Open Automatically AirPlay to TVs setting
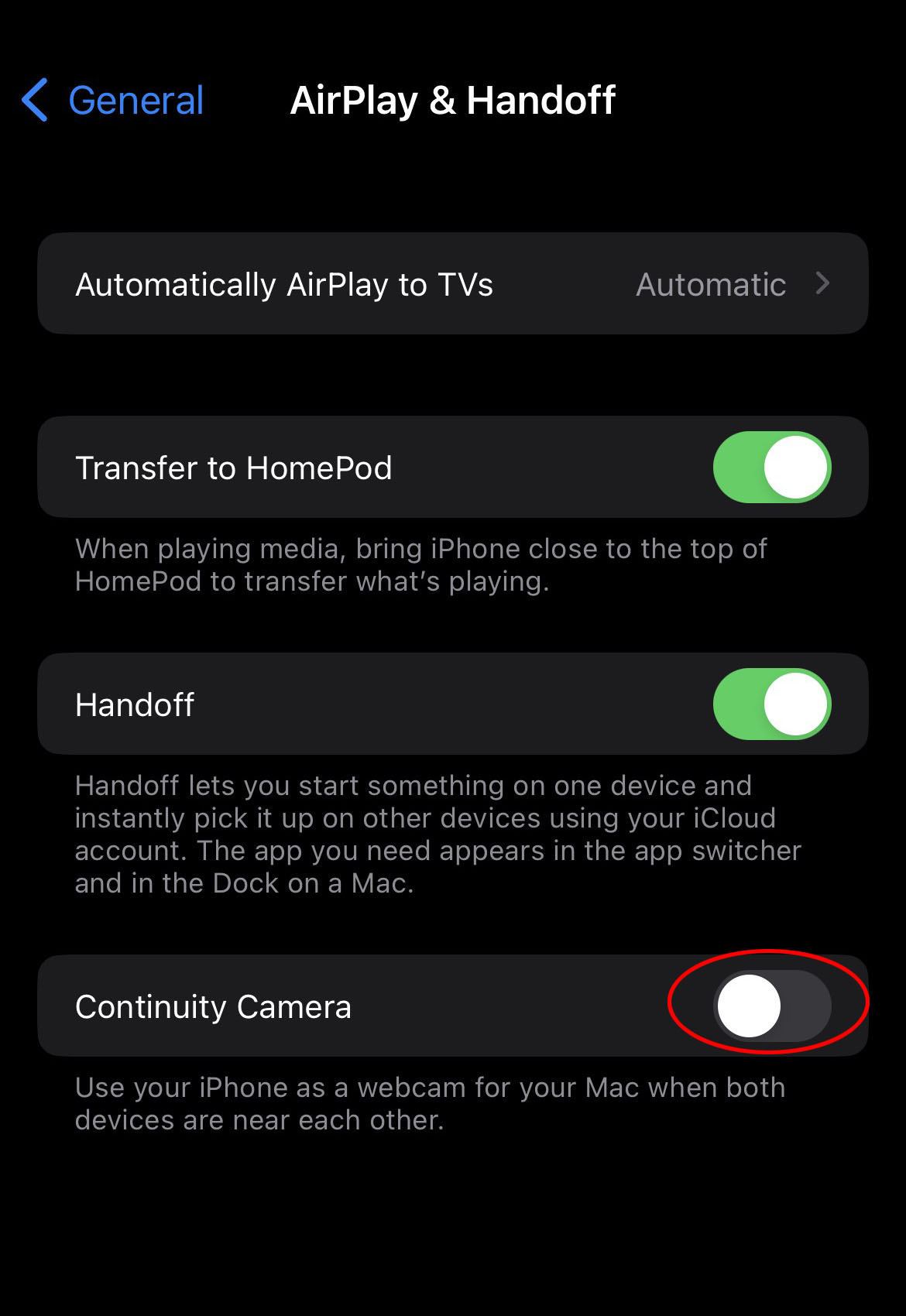Screen dimensions: 906x1316 tap(452, 284)
